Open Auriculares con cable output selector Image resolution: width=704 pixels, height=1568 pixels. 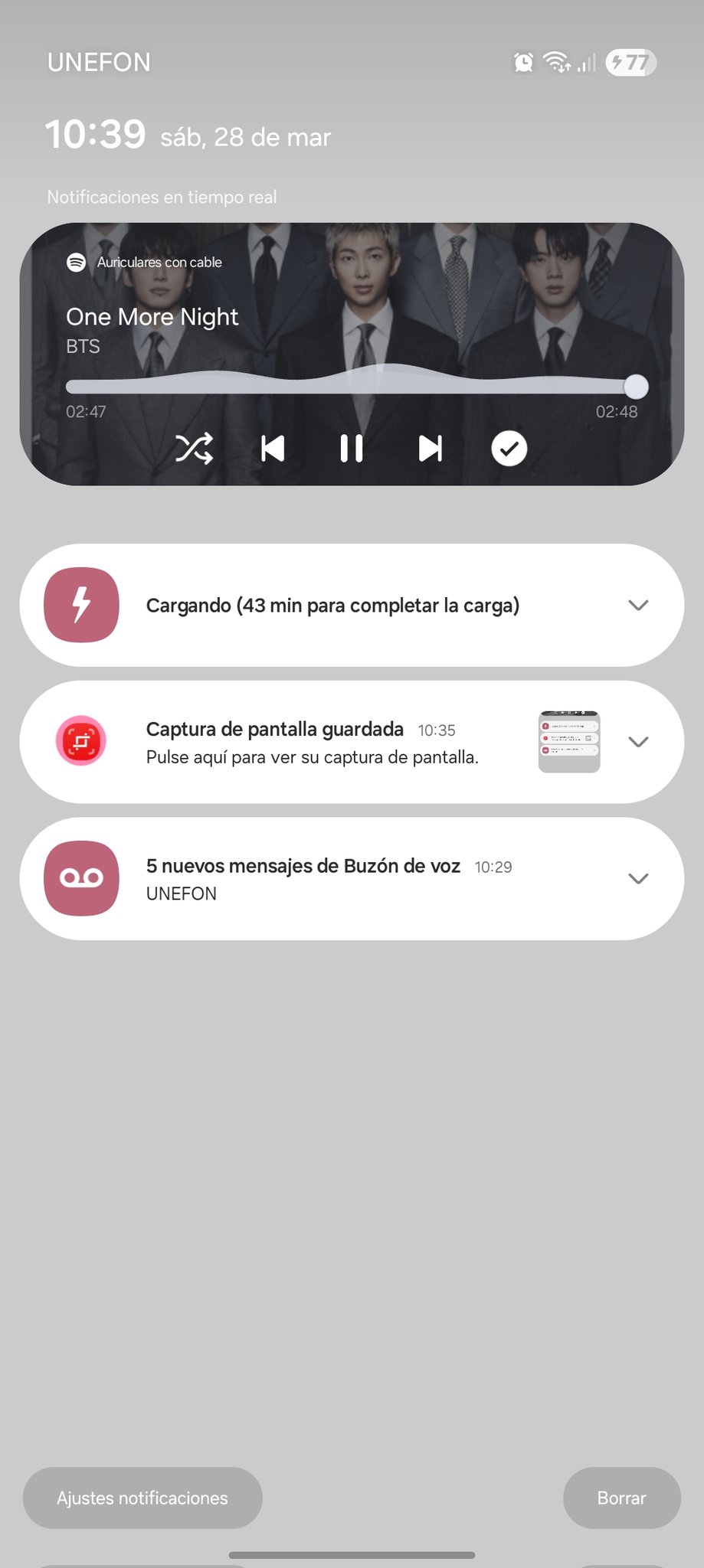159,263
